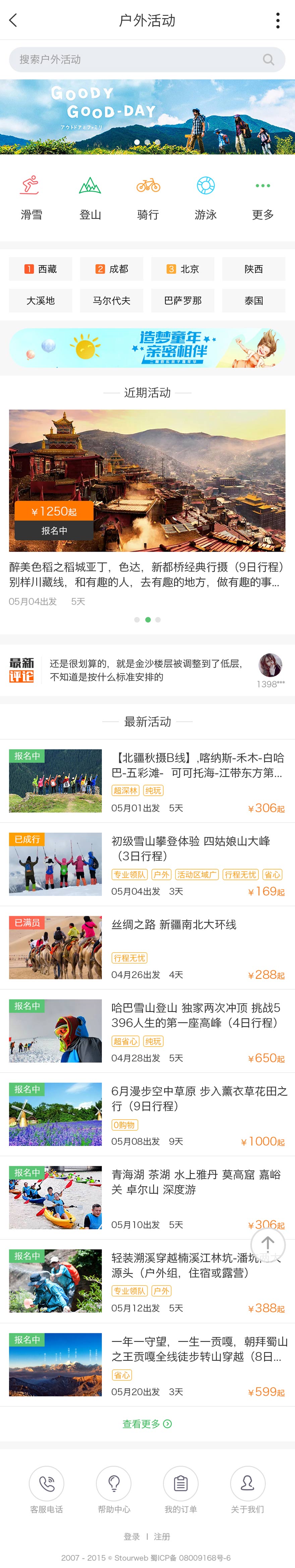Open 我的订单 orders page
The height and width of the screenshot is (1568, 295).
pyautogui.click(x=181, y=1488)
